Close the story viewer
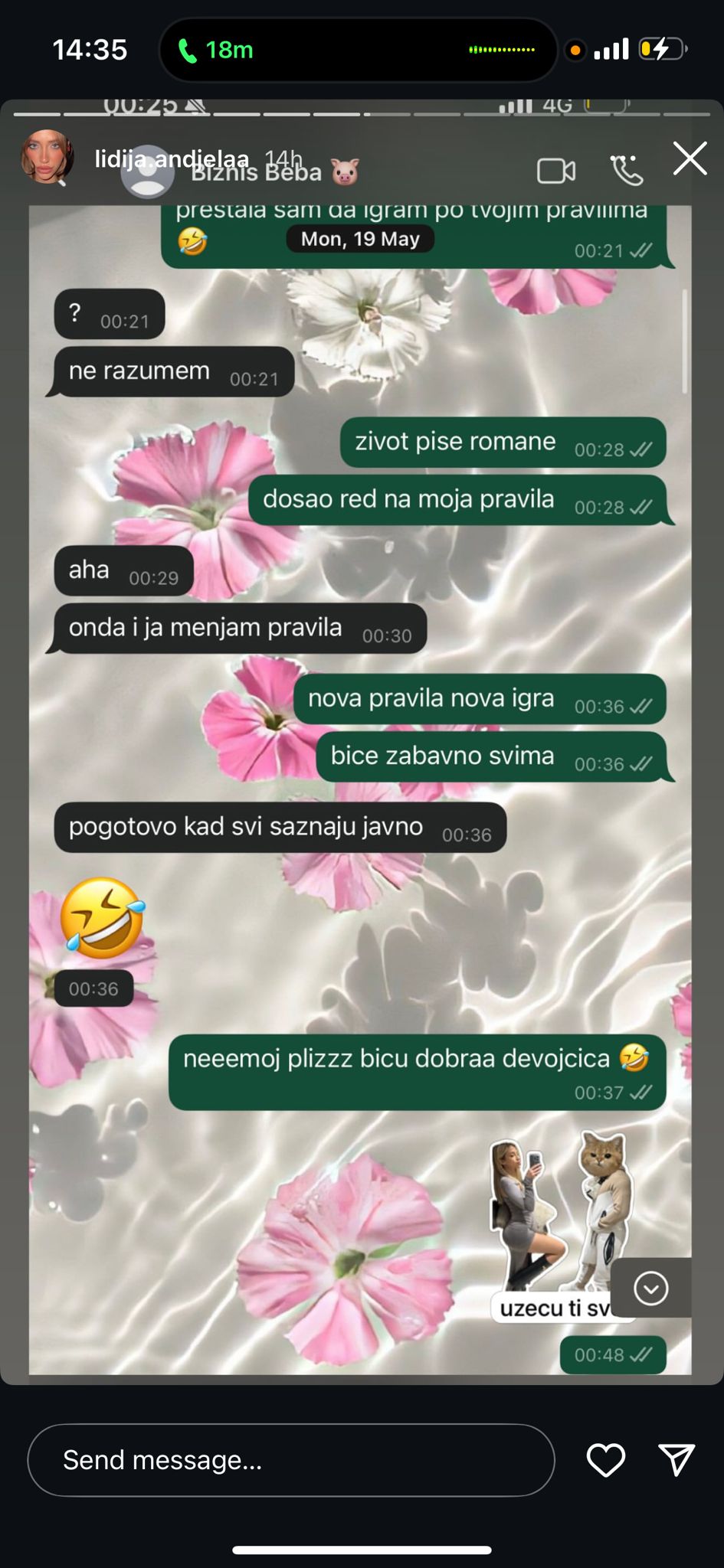The height and width of the screenshot is (1568, 724). click(x=690, y=159)
